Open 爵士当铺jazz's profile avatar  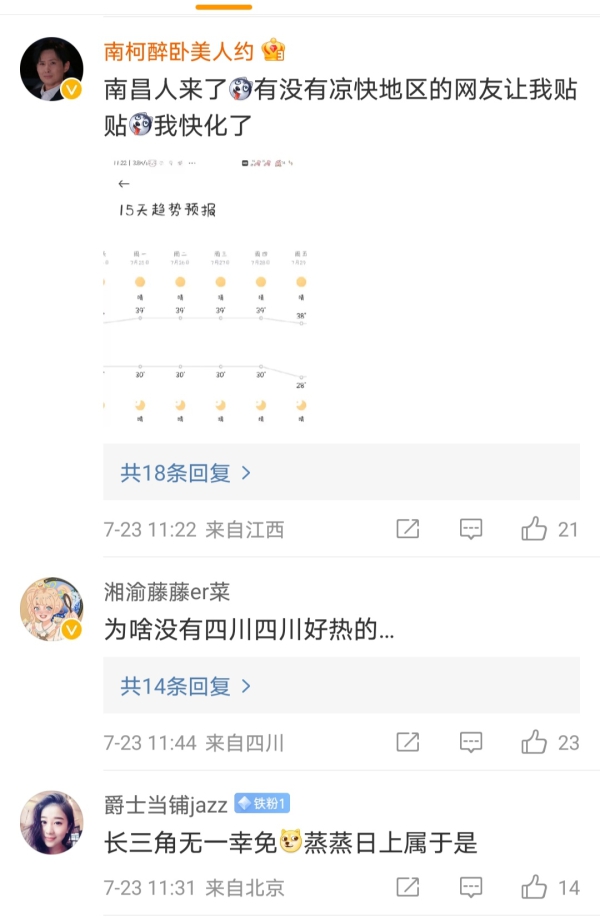tap(52, 823)
